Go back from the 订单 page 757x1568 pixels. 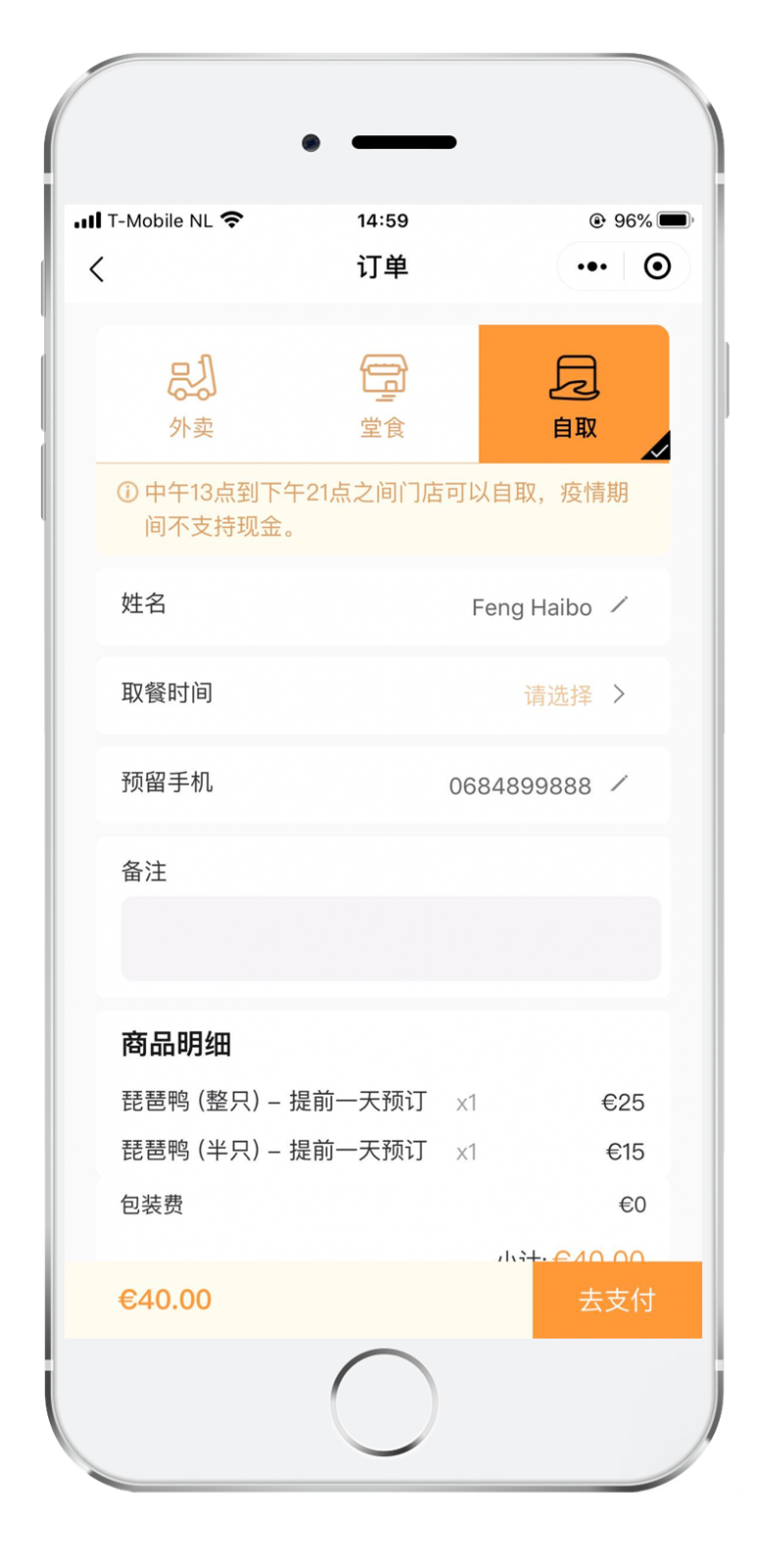96,269
